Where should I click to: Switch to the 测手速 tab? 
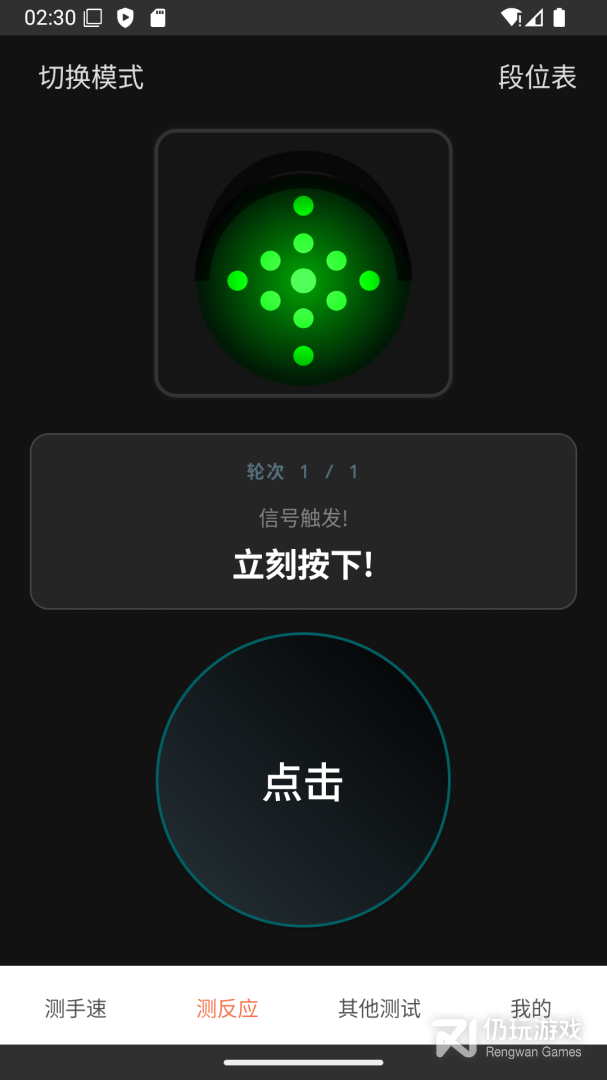tap(76, 1008)
